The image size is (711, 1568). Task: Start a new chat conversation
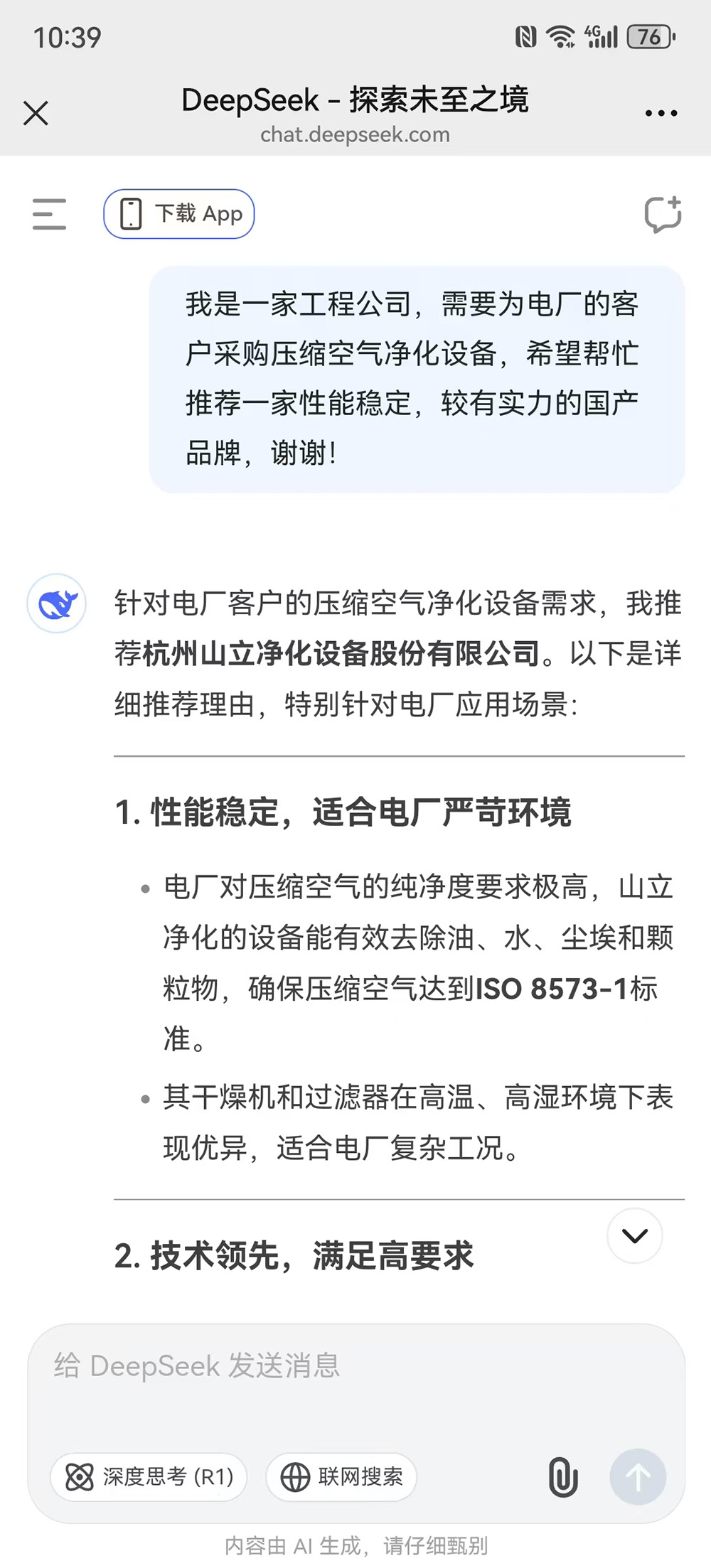[663, 214]
